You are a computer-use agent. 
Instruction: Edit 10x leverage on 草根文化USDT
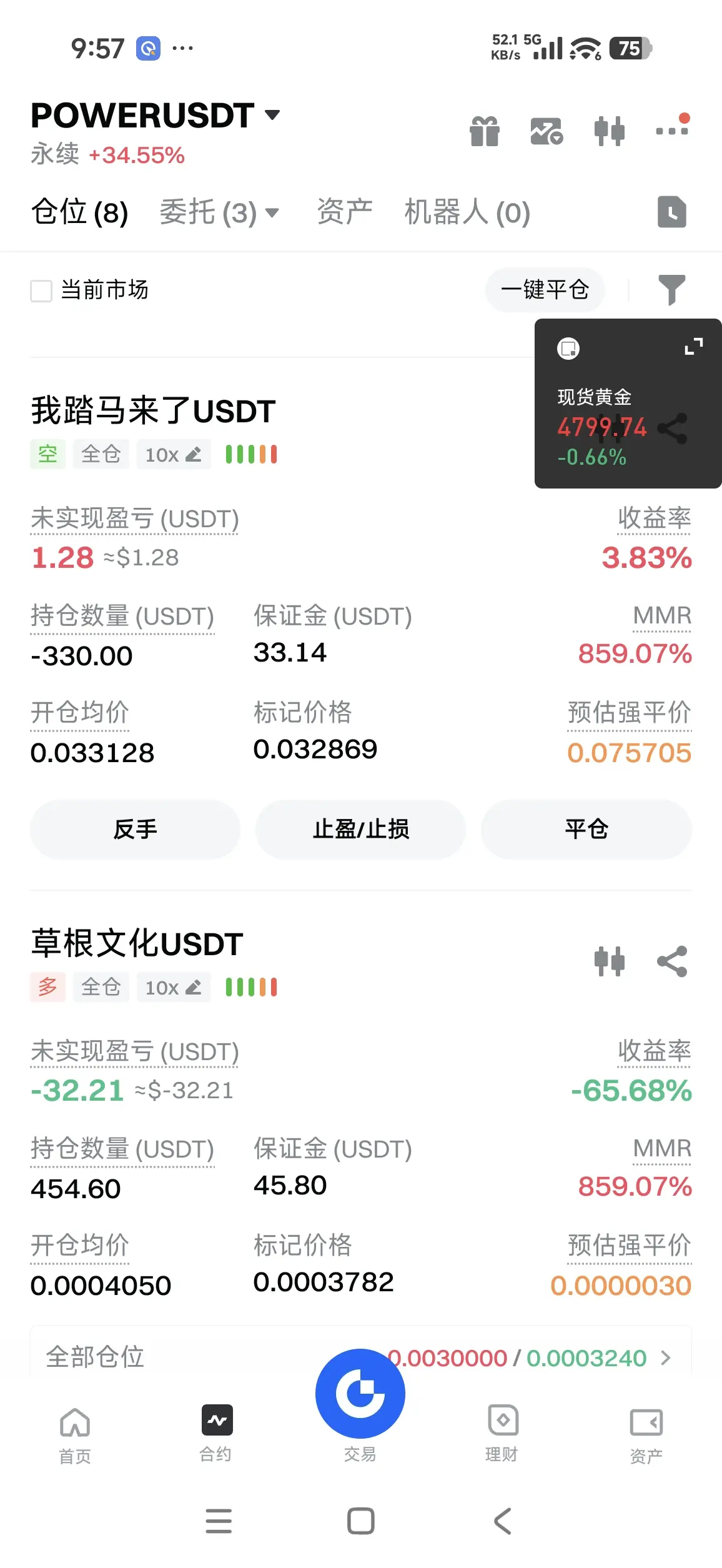point(174,988)
